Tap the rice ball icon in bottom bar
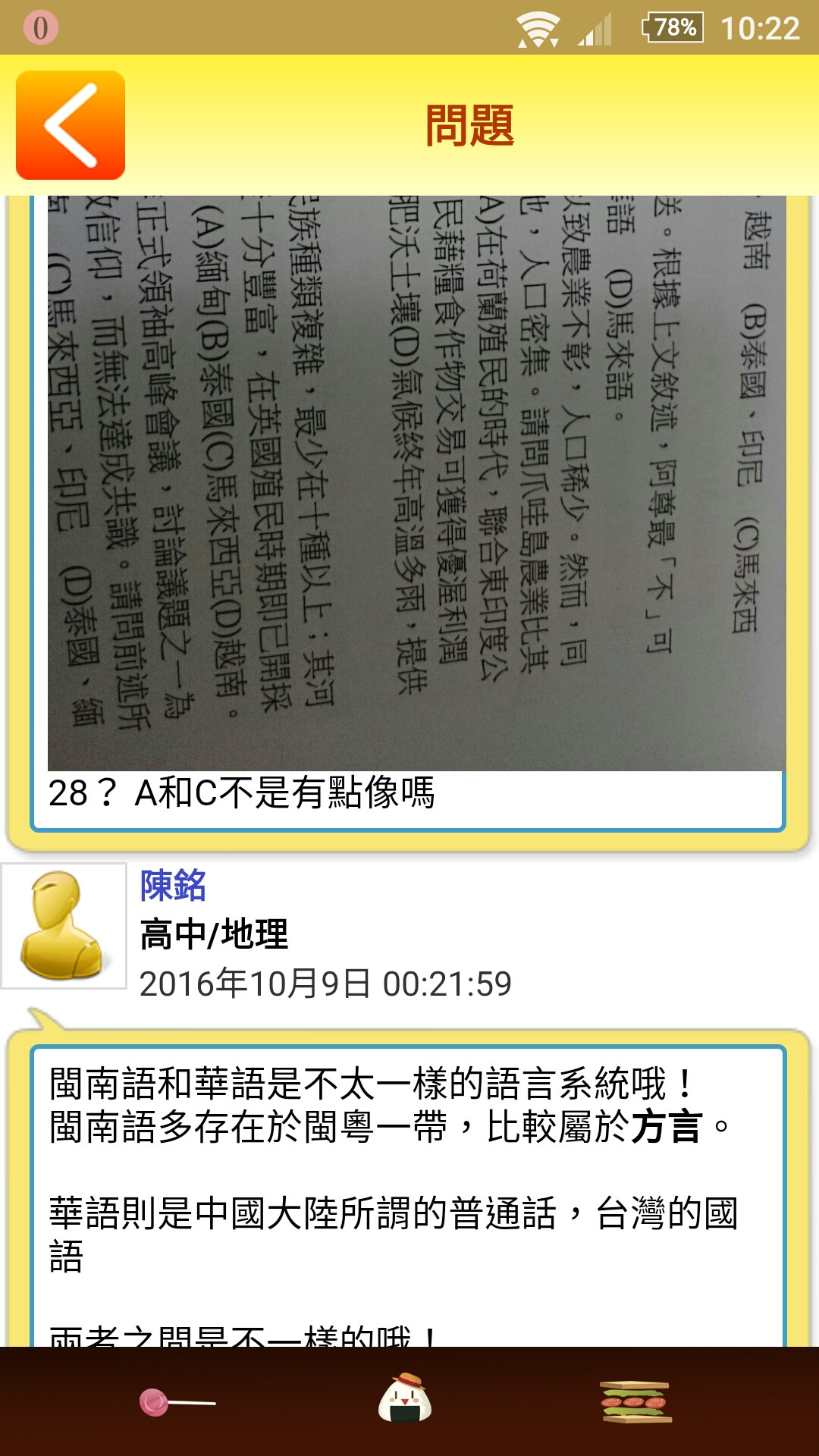Image resolution: width=819 pixels, height=1456 pixels. click(x=405, y=1398)
